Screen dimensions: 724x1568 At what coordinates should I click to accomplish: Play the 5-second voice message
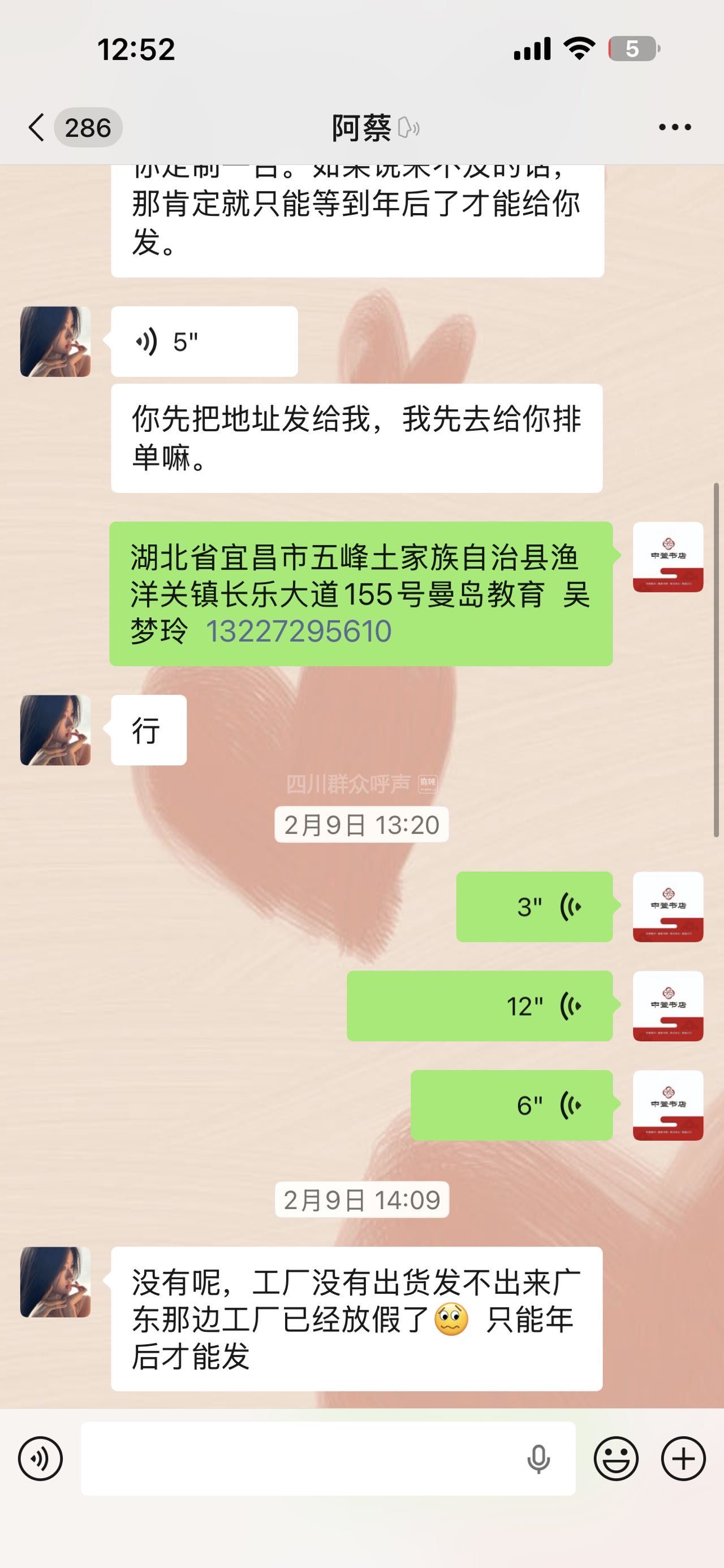pos(204,341)
